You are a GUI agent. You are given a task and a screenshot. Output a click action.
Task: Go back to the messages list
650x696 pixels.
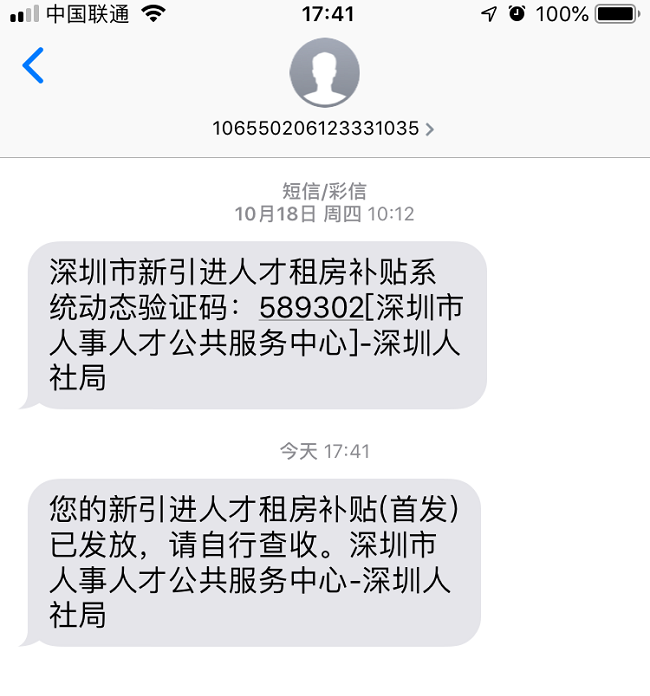(x=33, y=66)
